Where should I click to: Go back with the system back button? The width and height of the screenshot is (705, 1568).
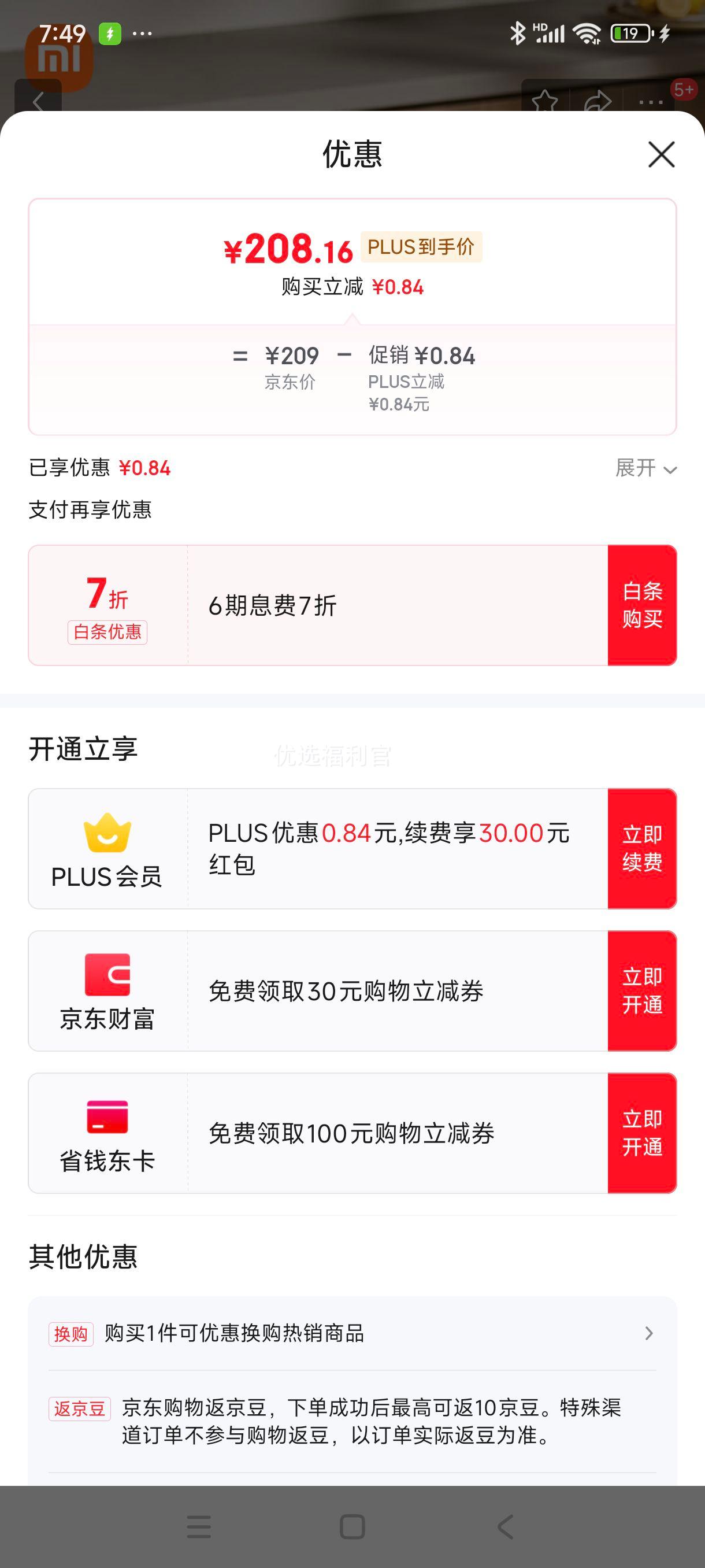click(x=505, y=1526)
